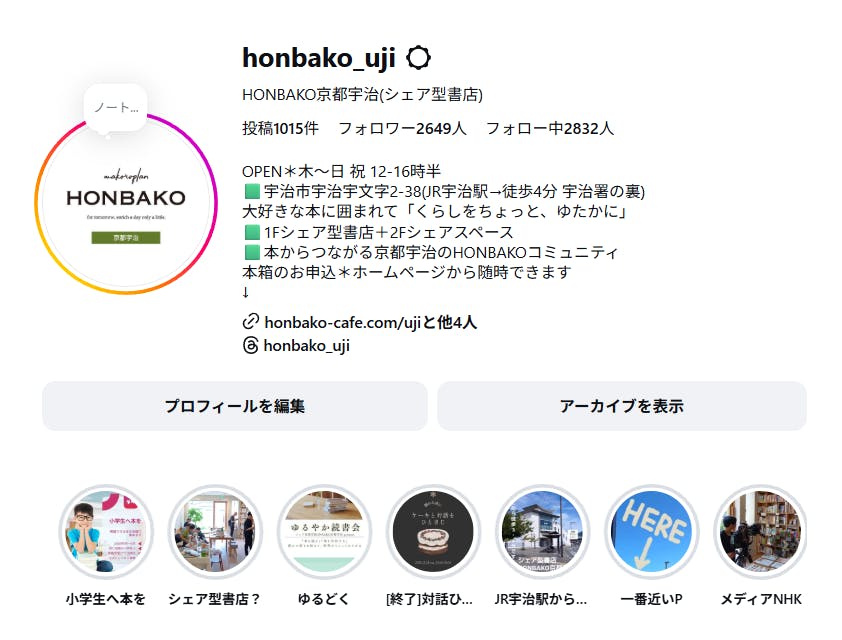
Task: Open the honbako_uji Threads link
Action: click(x=305, y=346)
